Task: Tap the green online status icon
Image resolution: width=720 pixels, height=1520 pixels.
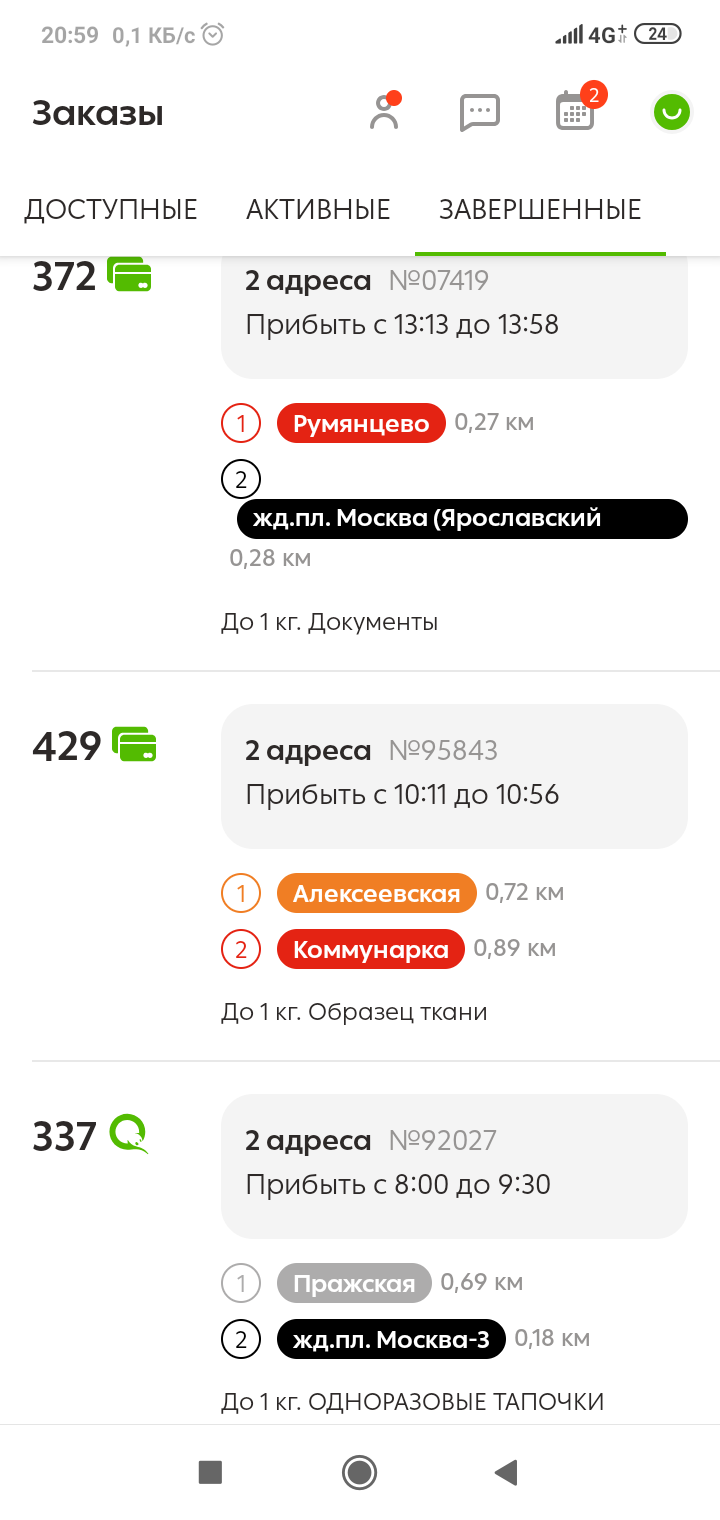Action: 671,113
